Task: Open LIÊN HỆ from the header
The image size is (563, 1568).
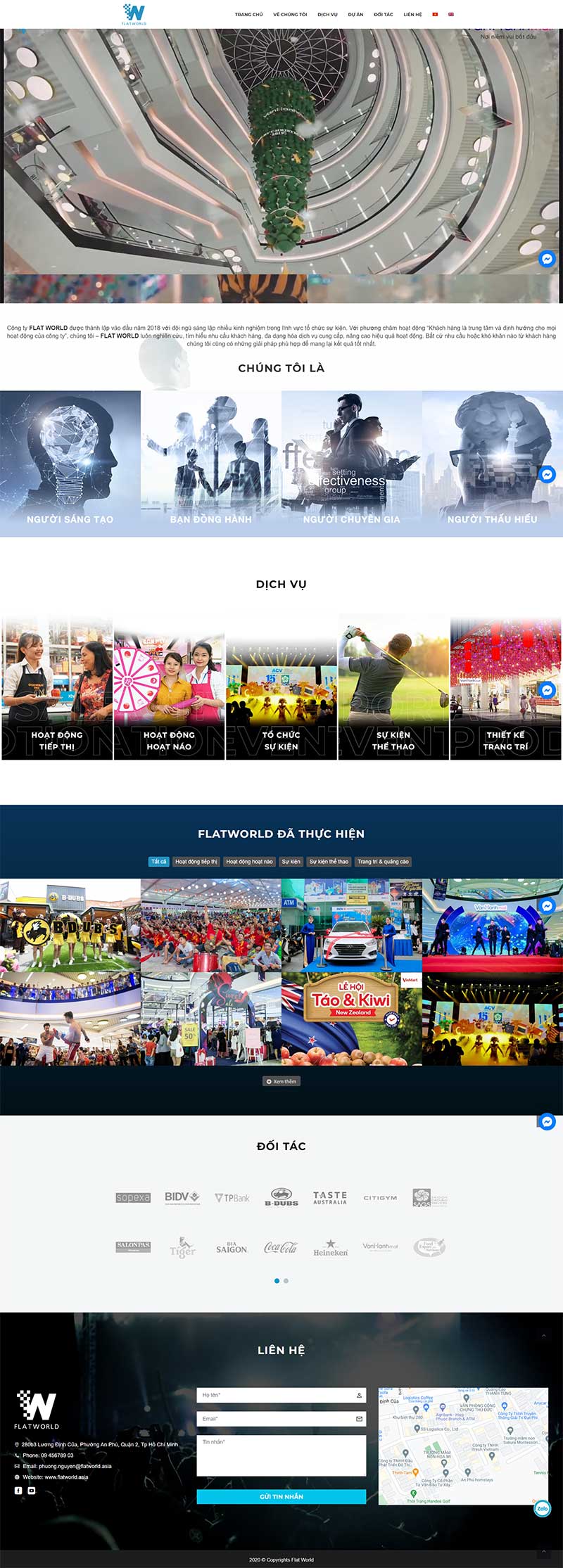Action: [x=412, y=14]
